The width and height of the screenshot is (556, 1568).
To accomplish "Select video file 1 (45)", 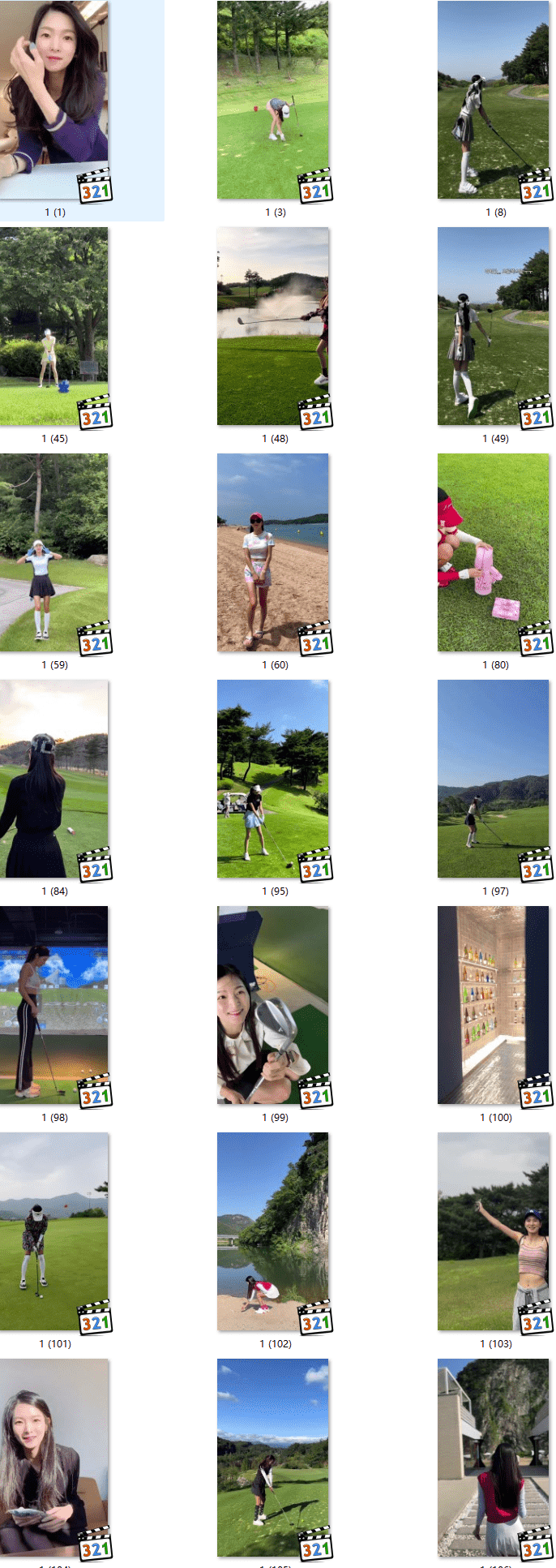I will click(54, 326).
